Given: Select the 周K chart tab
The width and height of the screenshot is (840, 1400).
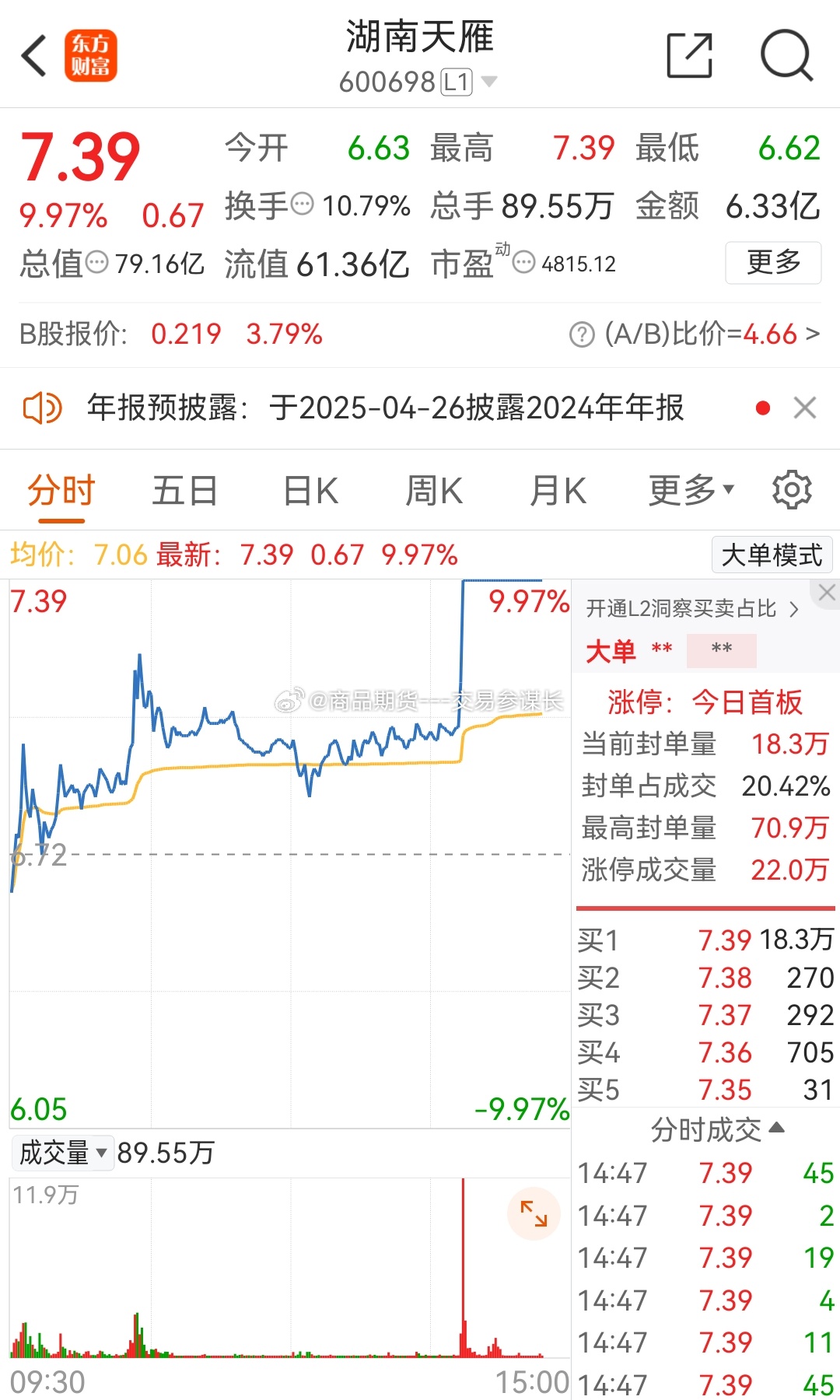Looking at the screenshot, I should [434, 491].
